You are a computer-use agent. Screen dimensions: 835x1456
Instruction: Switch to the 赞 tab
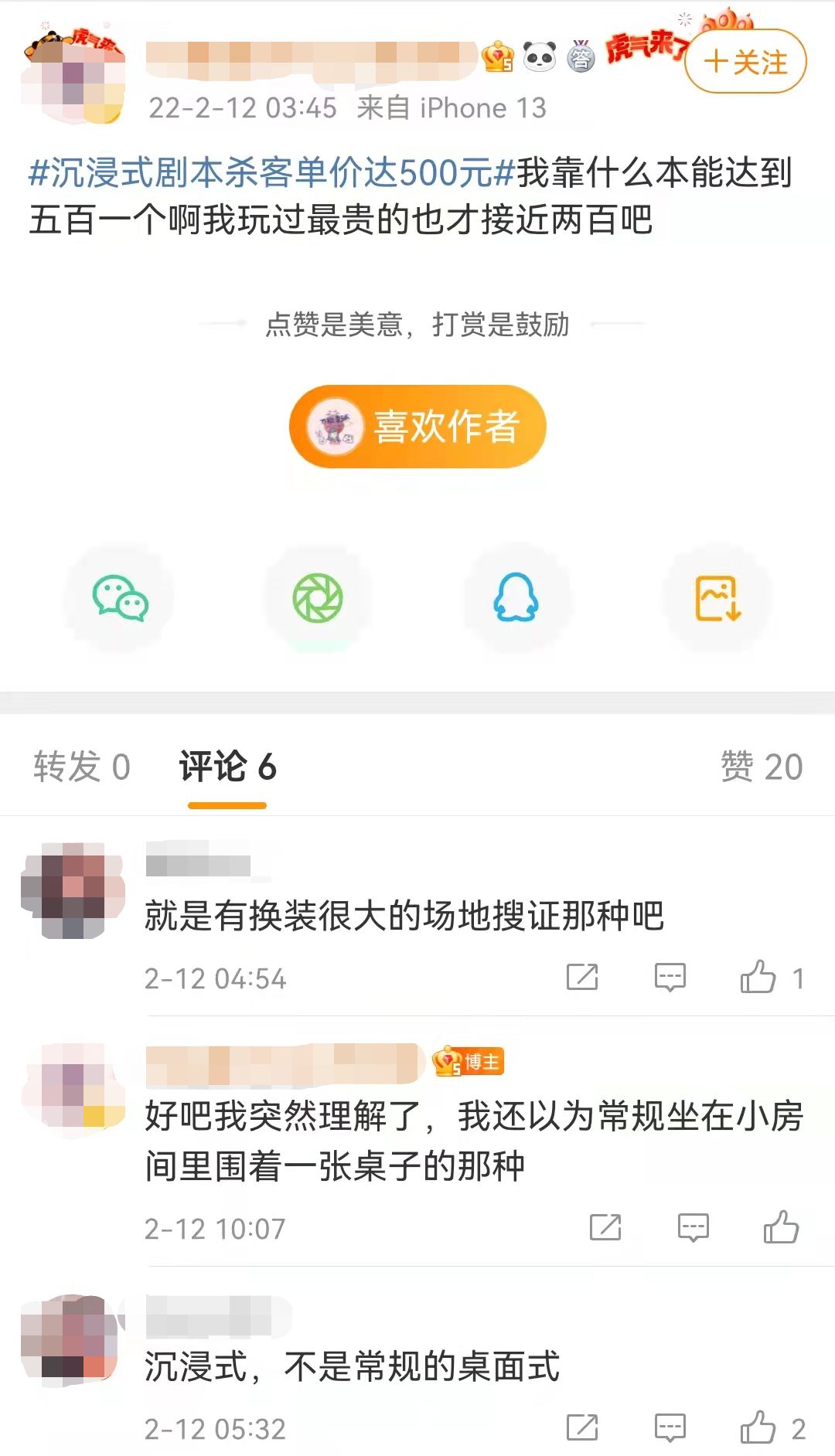click(761, 767)
